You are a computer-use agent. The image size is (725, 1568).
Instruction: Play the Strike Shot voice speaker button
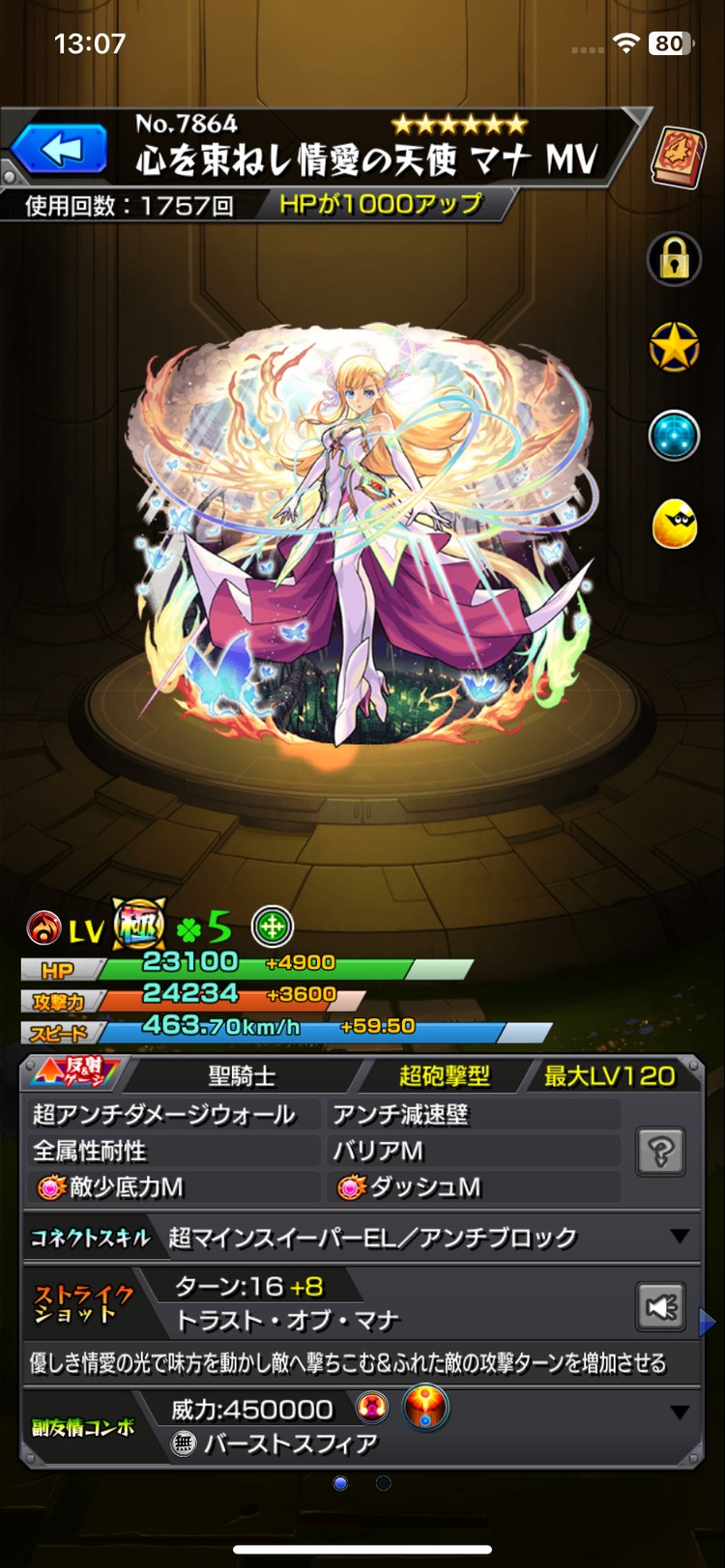click(x=661, y=1306)
